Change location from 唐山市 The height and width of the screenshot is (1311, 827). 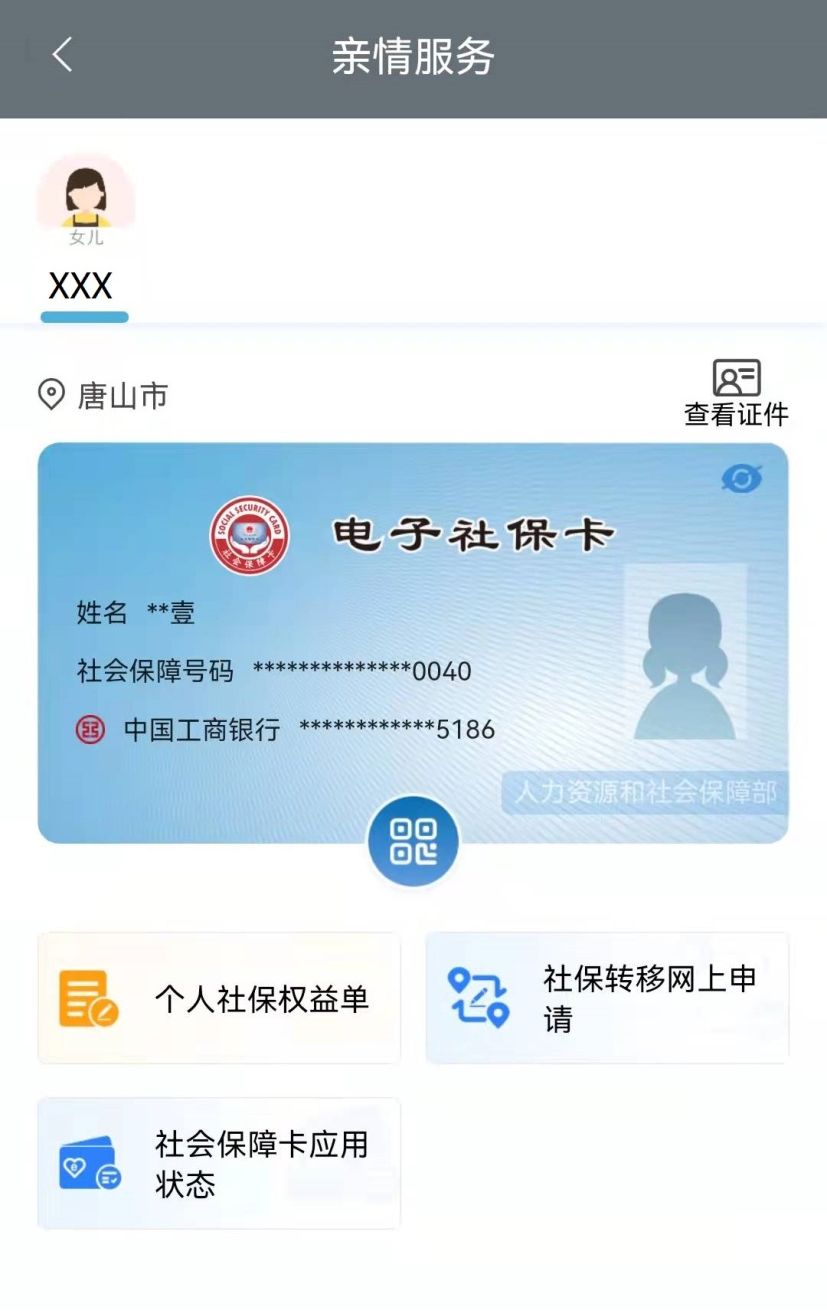click(103, 396)
